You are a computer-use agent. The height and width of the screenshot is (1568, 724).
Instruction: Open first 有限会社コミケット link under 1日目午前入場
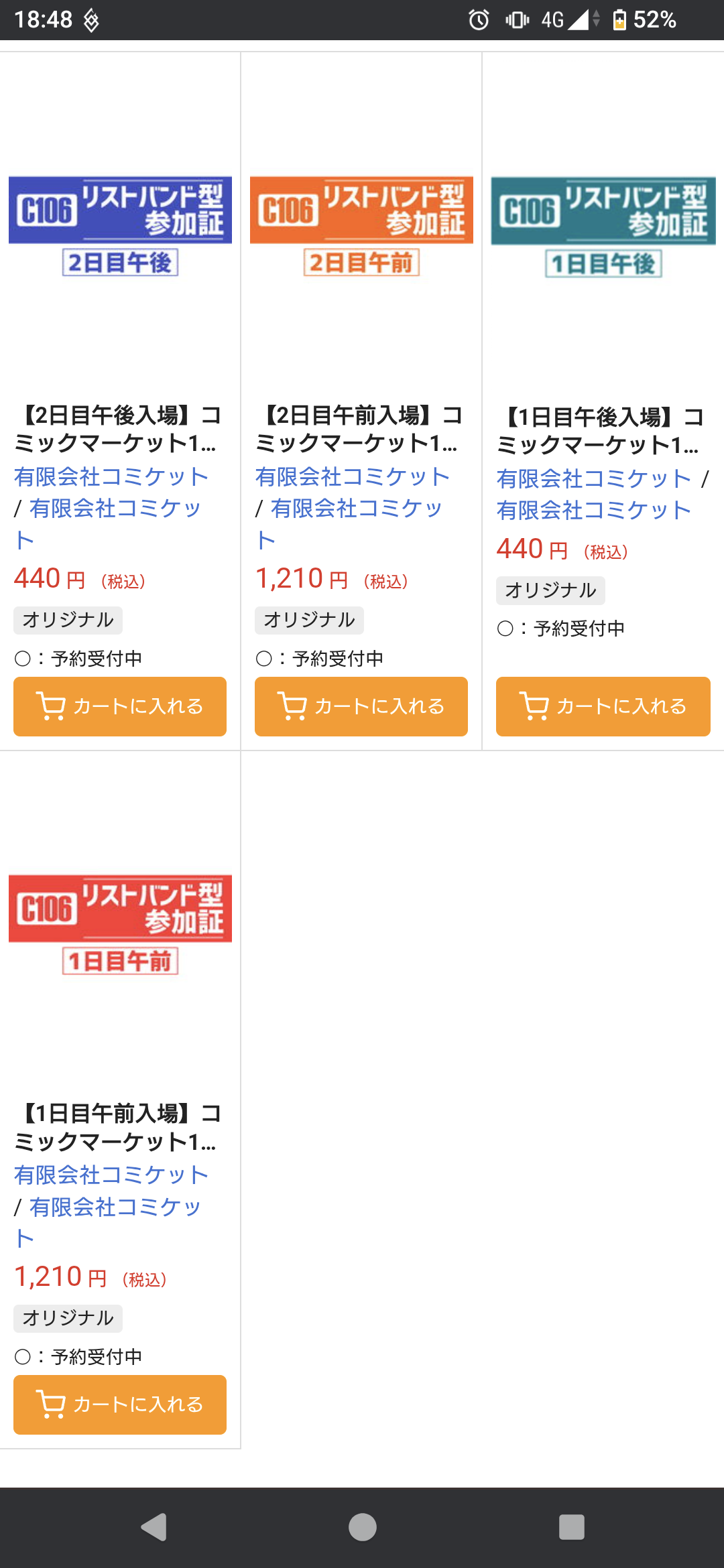tap(111, 1175)
